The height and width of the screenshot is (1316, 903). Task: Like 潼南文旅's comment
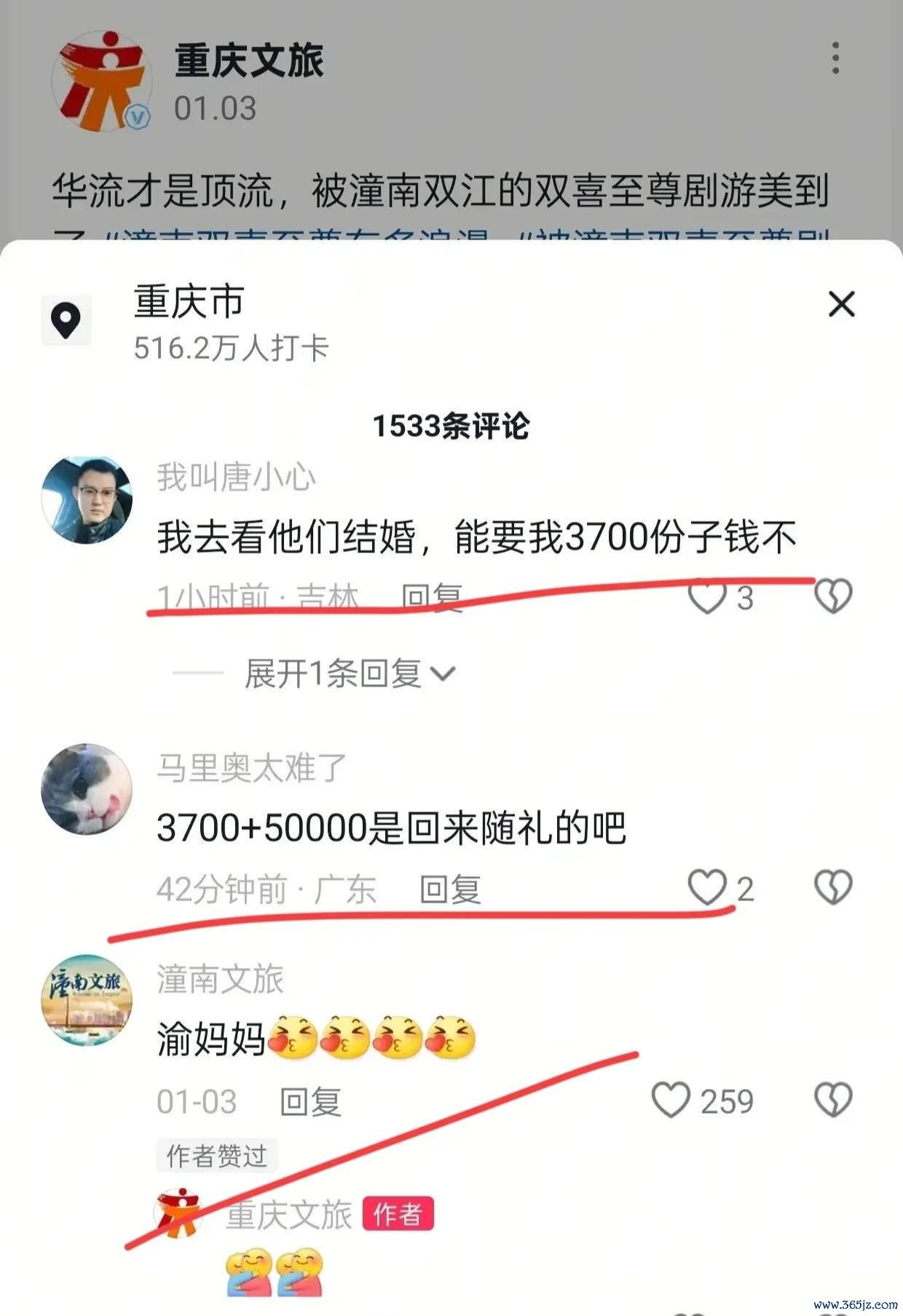pyautogui.click(x=671, y=1100)
